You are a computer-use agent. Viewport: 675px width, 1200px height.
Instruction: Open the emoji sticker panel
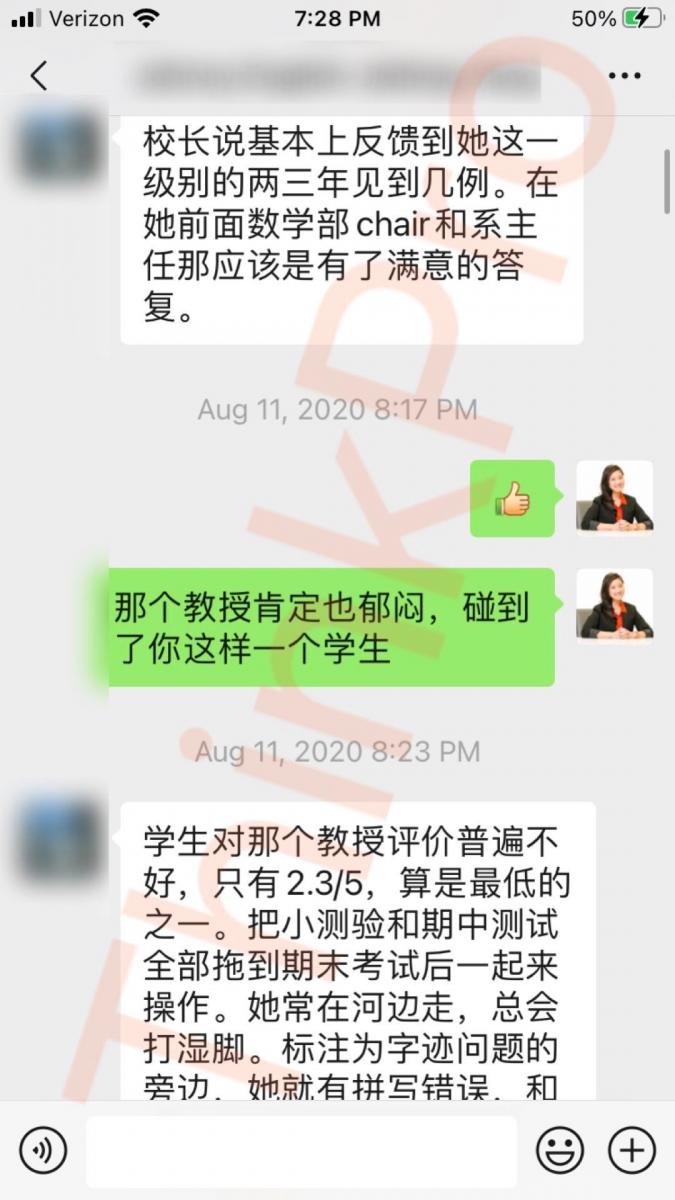pos(560,1150)
